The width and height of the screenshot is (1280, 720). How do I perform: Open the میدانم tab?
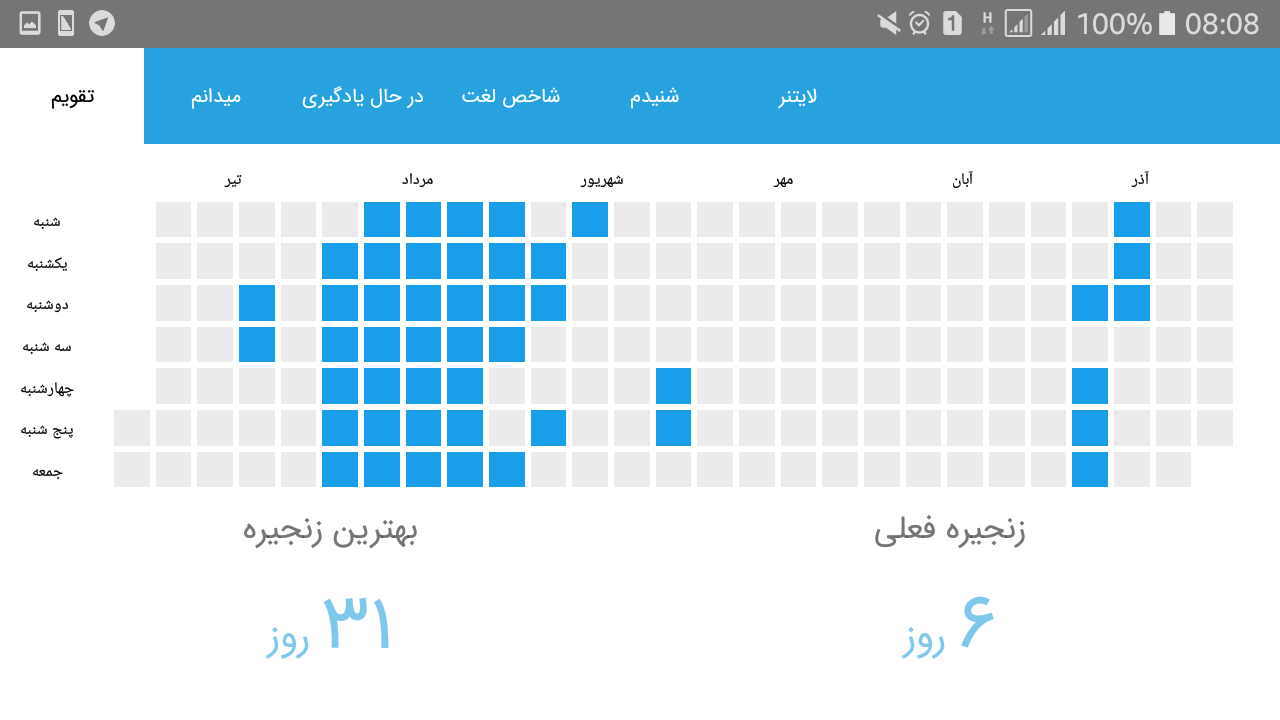tap(216, 96)
